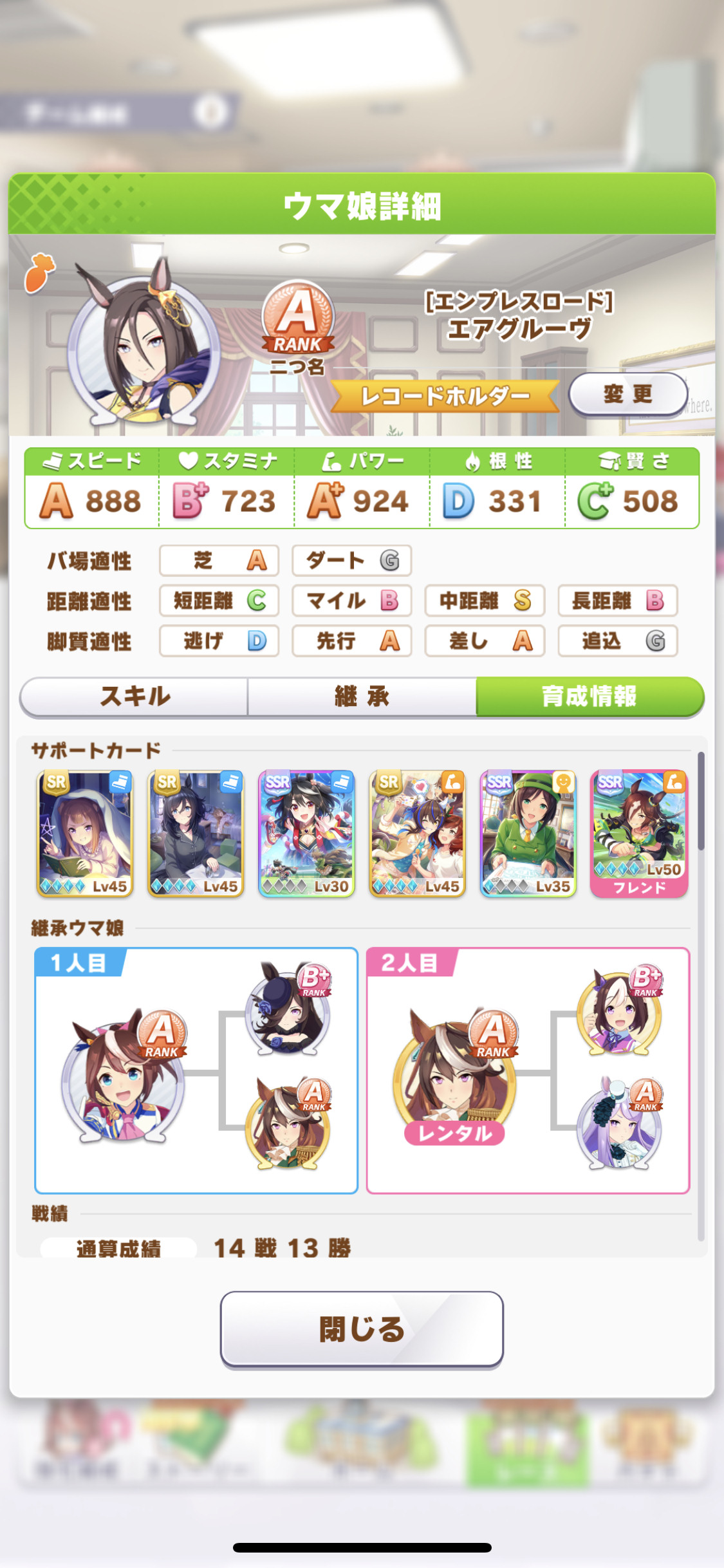Open the Lv35 SSR support card
This screenshot has height=1568, width=724.
point(528,834)
